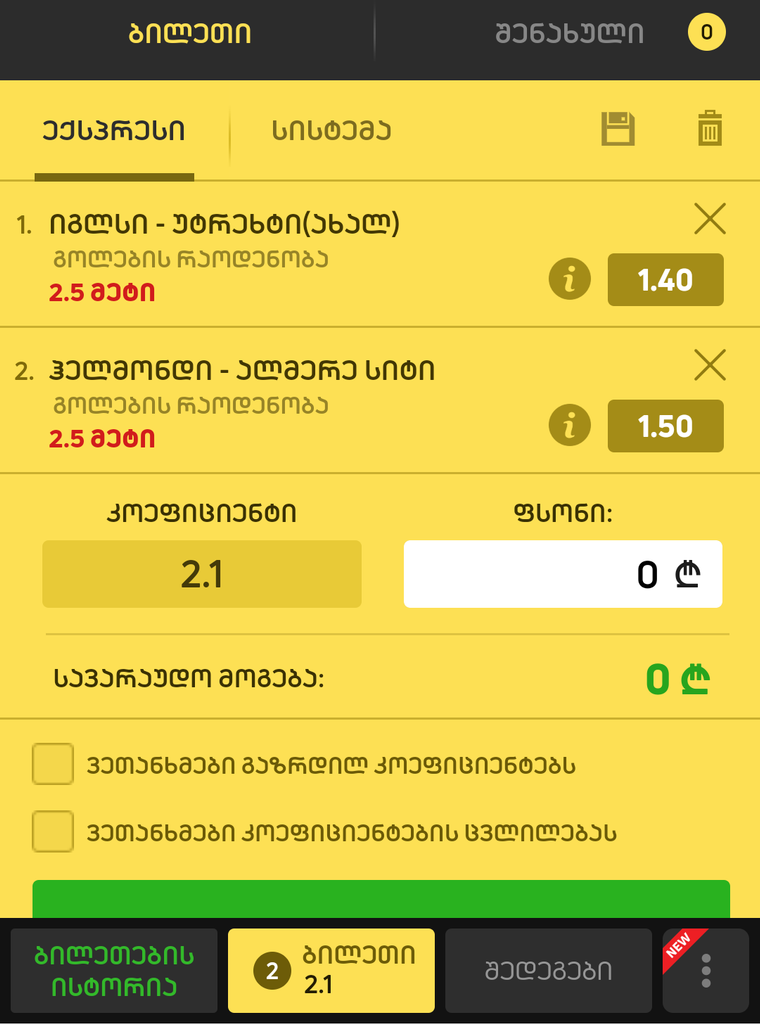Open the save betslip icon
Image resolution: width=760 pixels, height=1024 pixels.
[x=618, y=129]
